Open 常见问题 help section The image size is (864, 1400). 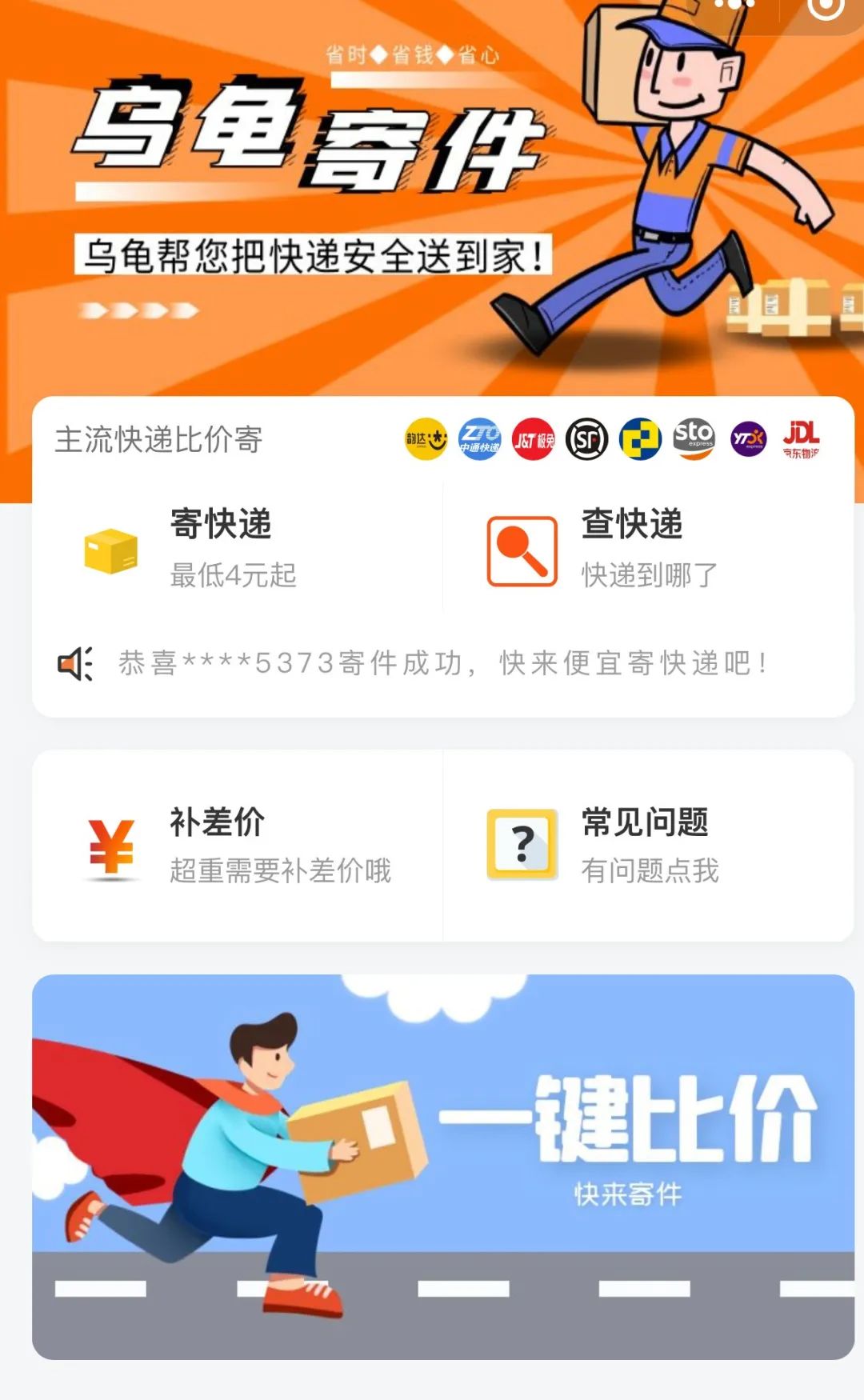tap(649, 846)
